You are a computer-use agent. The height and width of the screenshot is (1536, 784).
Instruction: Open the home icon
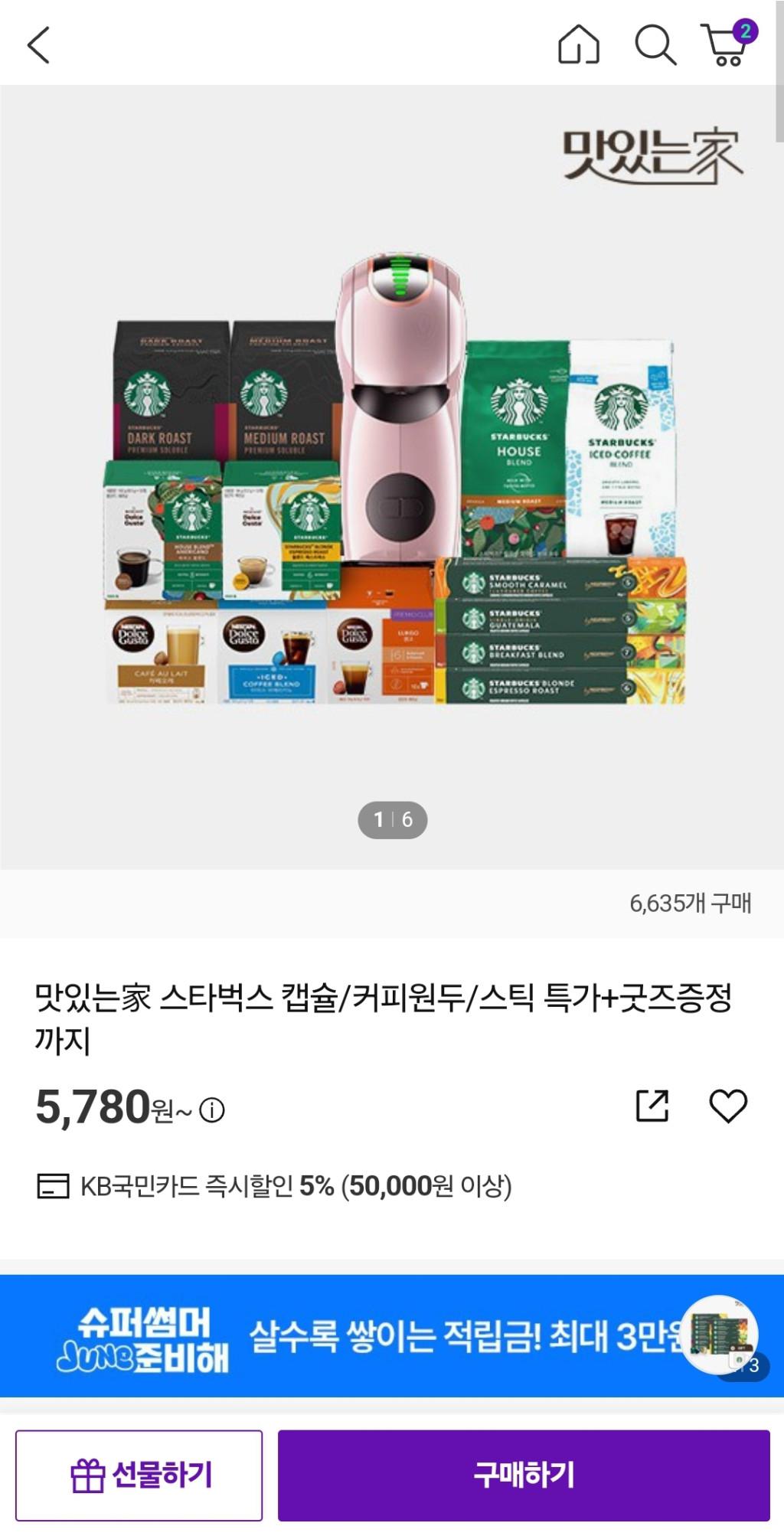coord(578,44)
